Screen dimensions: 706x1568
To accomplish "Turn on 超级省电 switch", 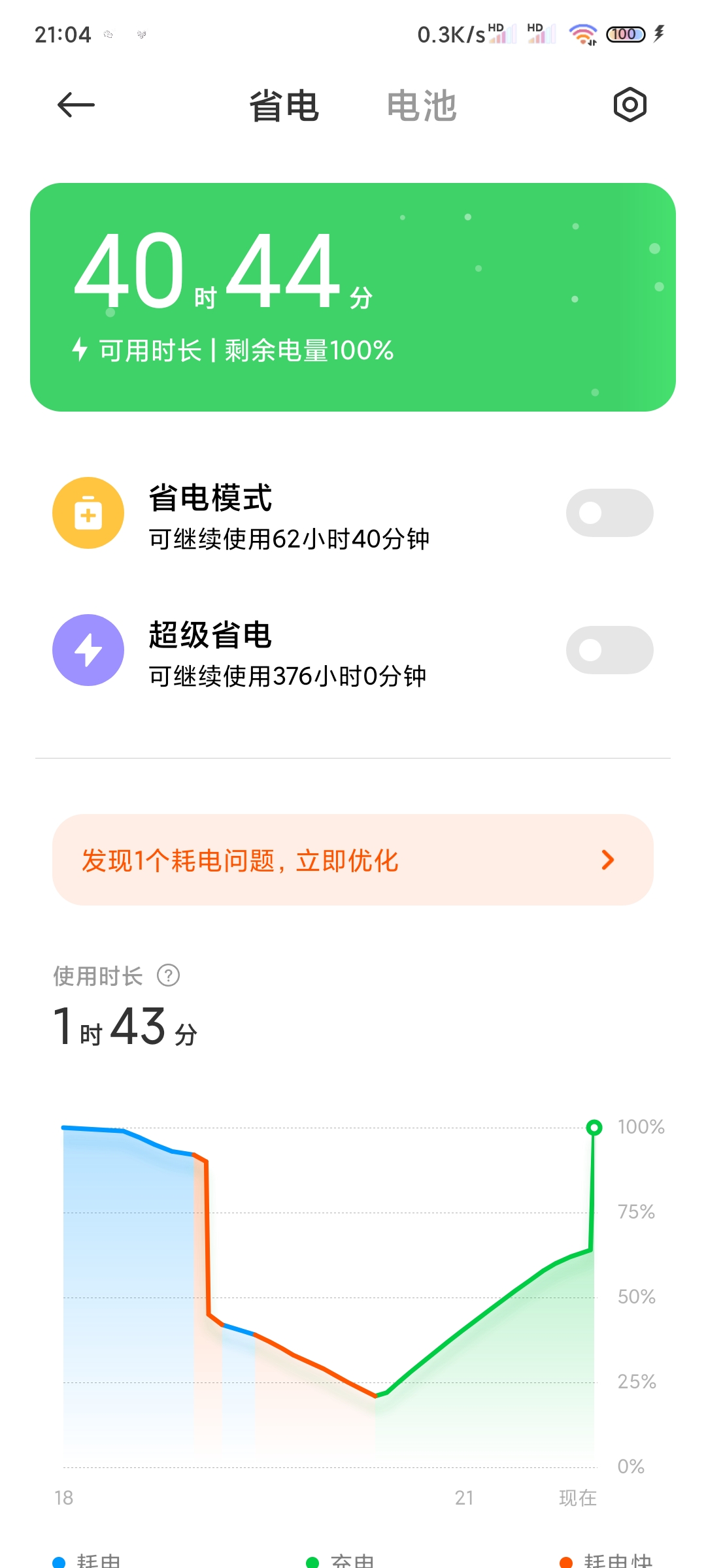I will [x=609, y=650].
